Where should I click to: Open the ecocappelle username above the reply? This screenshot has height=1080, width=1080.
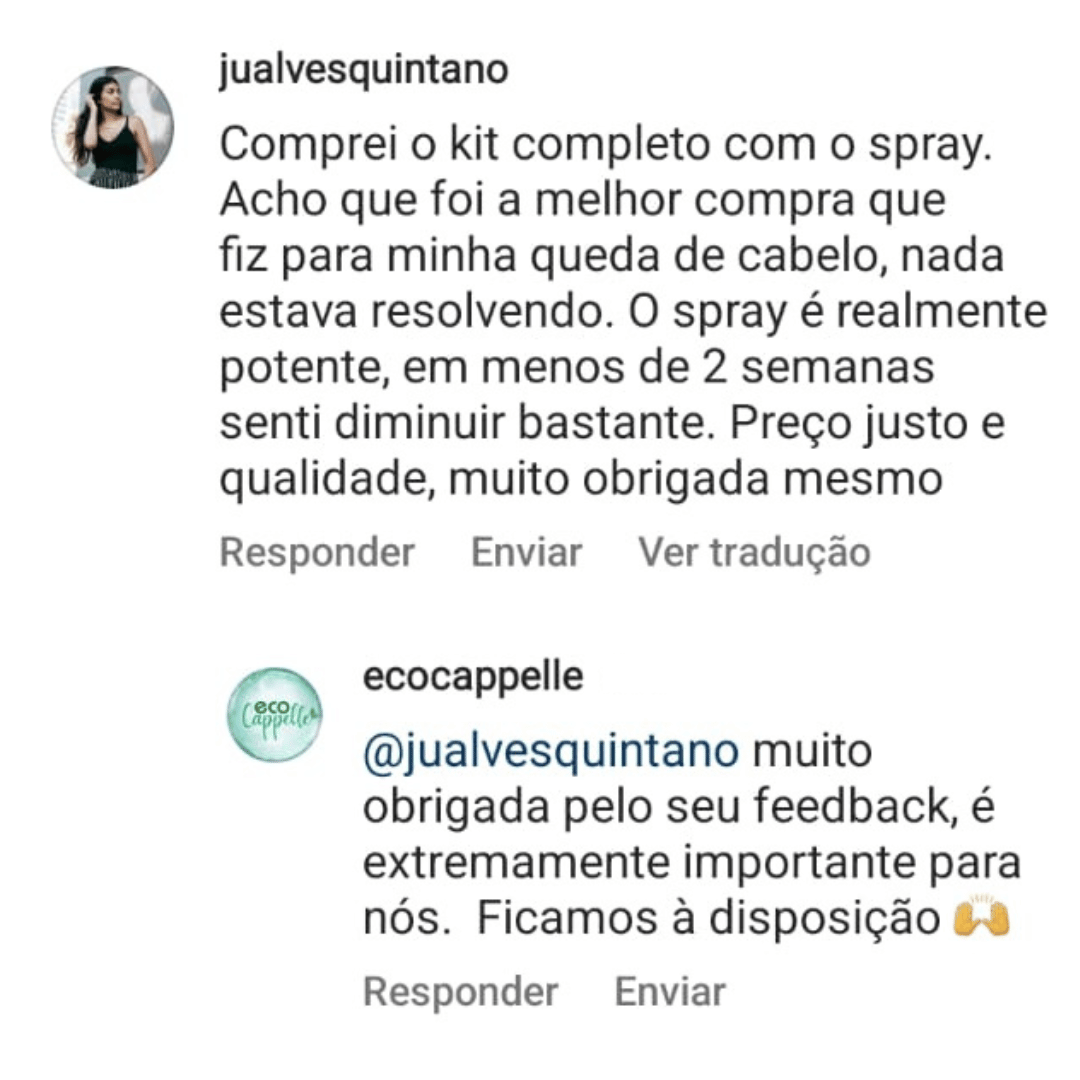[473, 677]
